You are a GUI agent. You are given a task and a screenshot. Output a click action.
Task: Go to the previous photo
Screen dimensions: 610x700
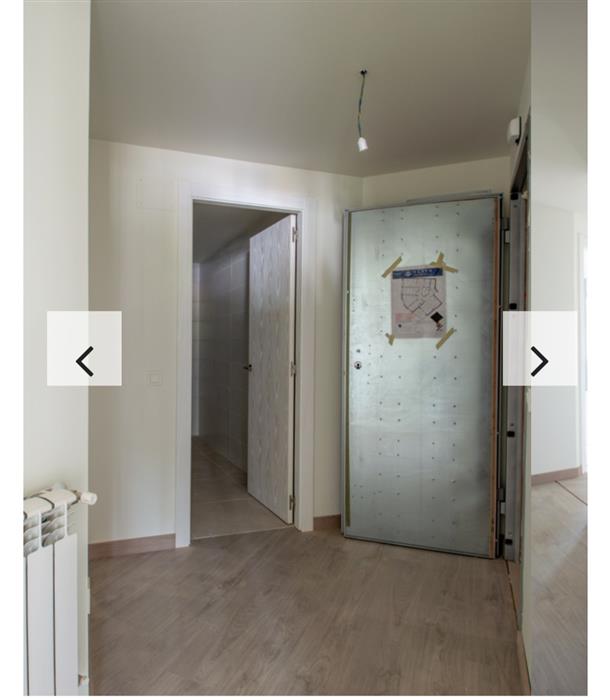tap(84, 349)
